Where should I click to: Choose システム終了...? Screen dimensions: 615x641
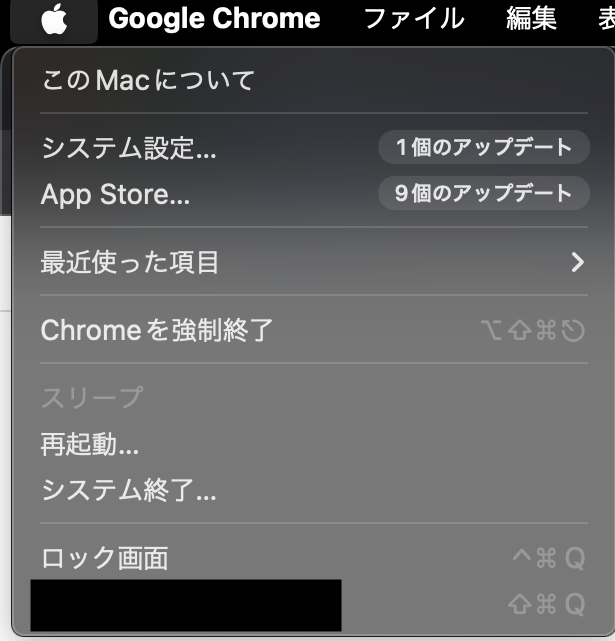pos(128,490)
